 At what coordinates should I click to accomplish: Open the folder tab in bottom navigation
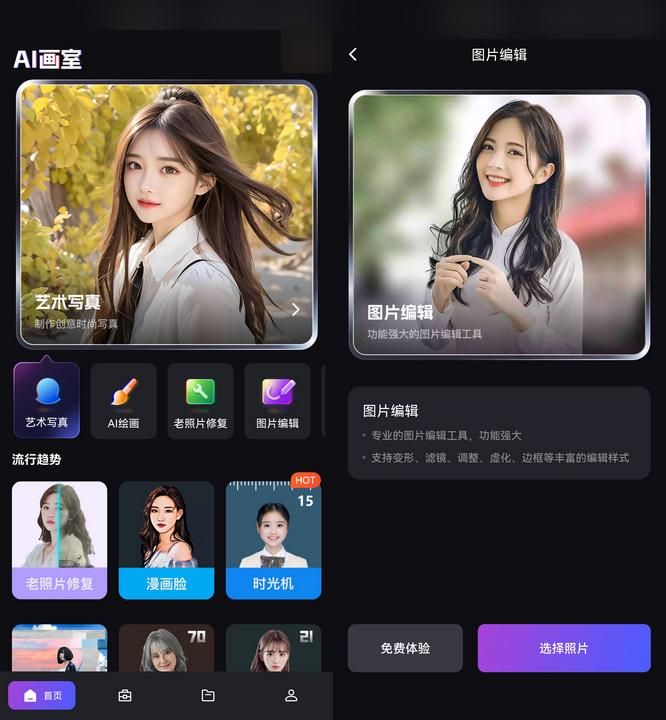[x=208, y=695]
